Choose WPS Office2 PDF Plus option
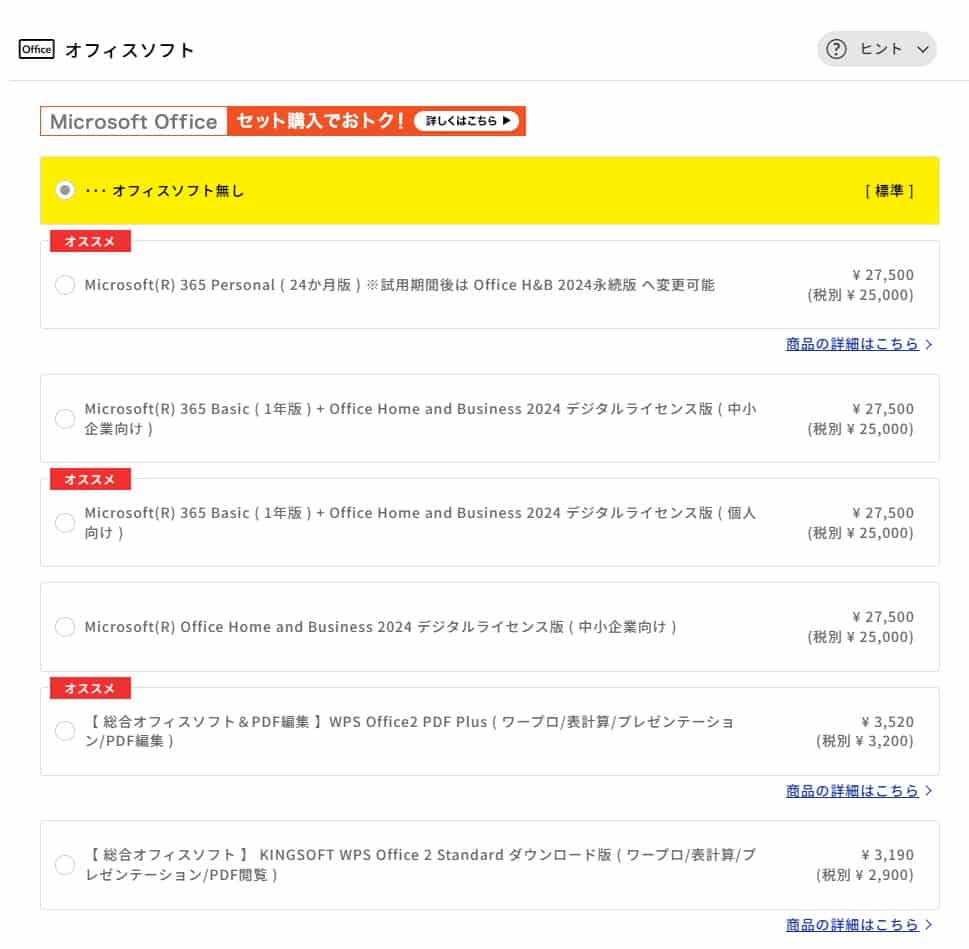The width and height of the screenshot is (969, 949). (65, 731)
